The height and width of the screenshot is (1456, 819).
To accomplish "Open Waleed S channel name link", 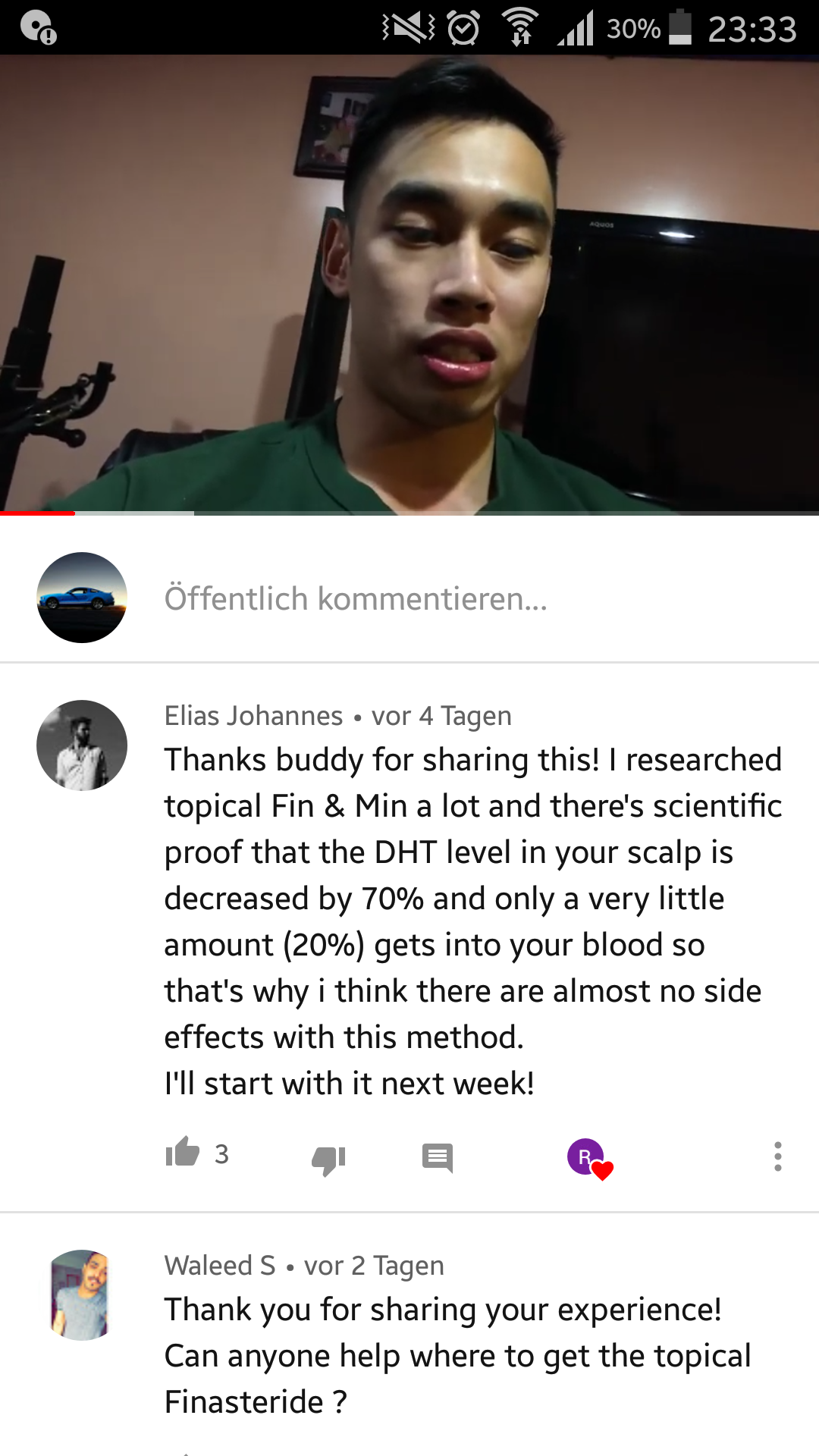I will 220,1266.
